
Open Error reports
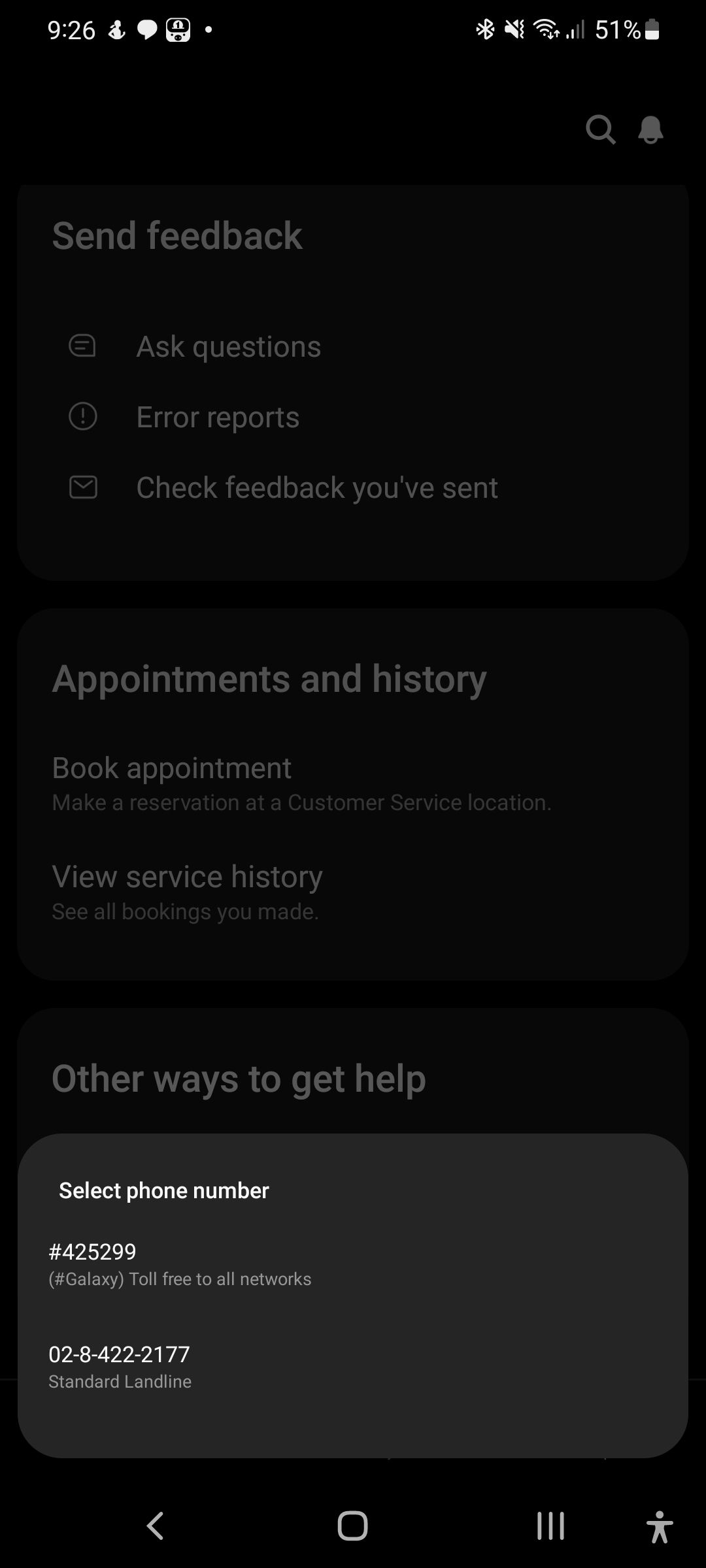[x=217, y=416]
